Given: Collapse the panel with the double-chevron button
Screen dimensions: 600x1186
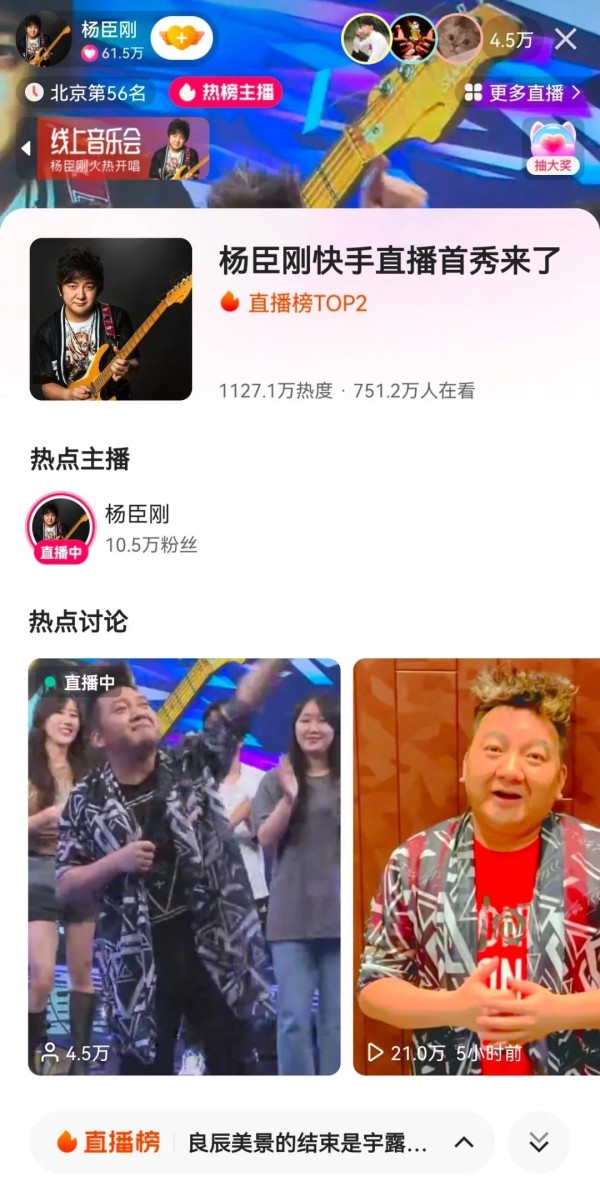Looking at the screenshot, I should pos(539,1142).
